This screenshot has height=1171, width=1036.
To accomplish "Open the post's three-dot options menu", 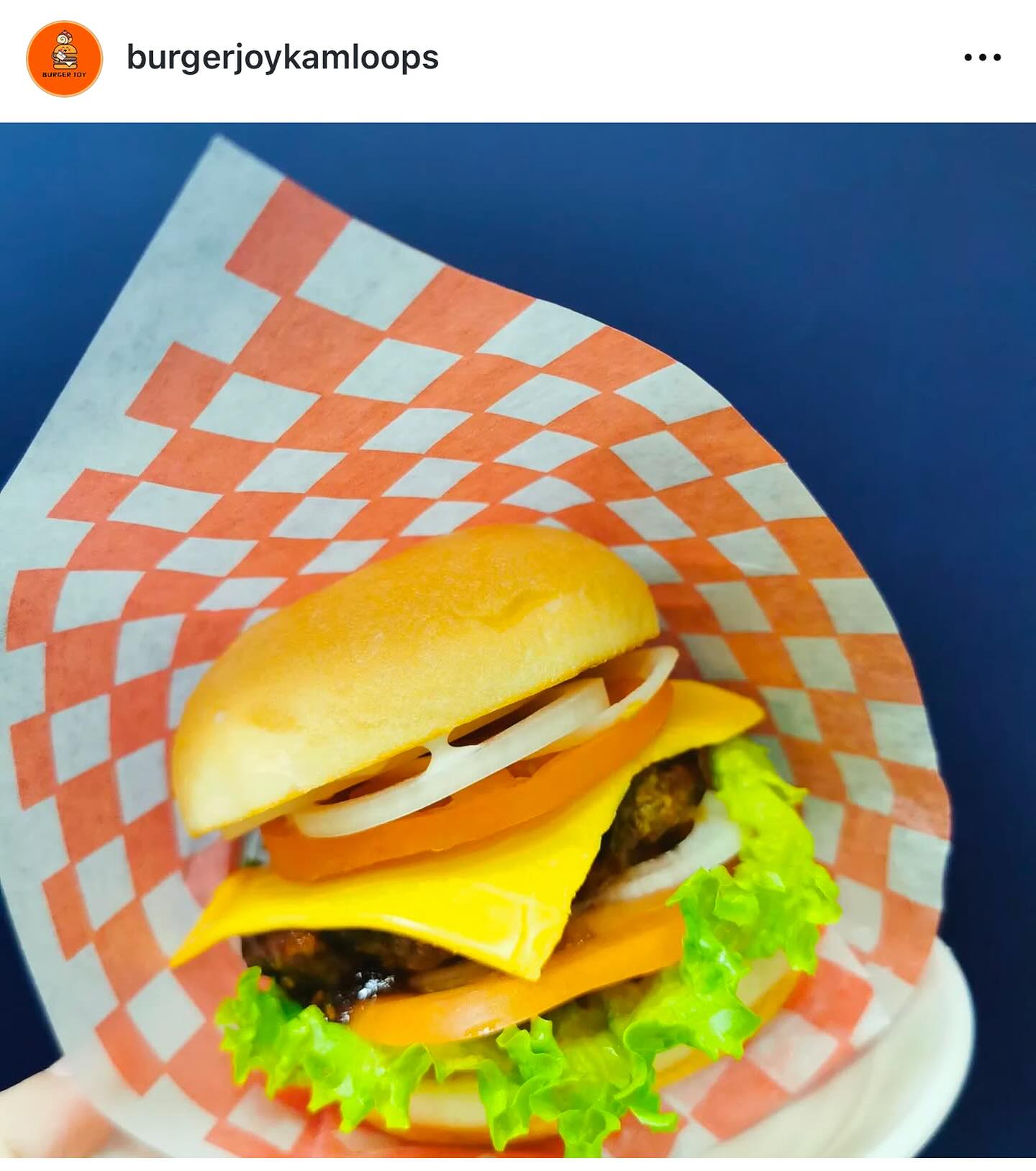I will [x=982, y=58].
